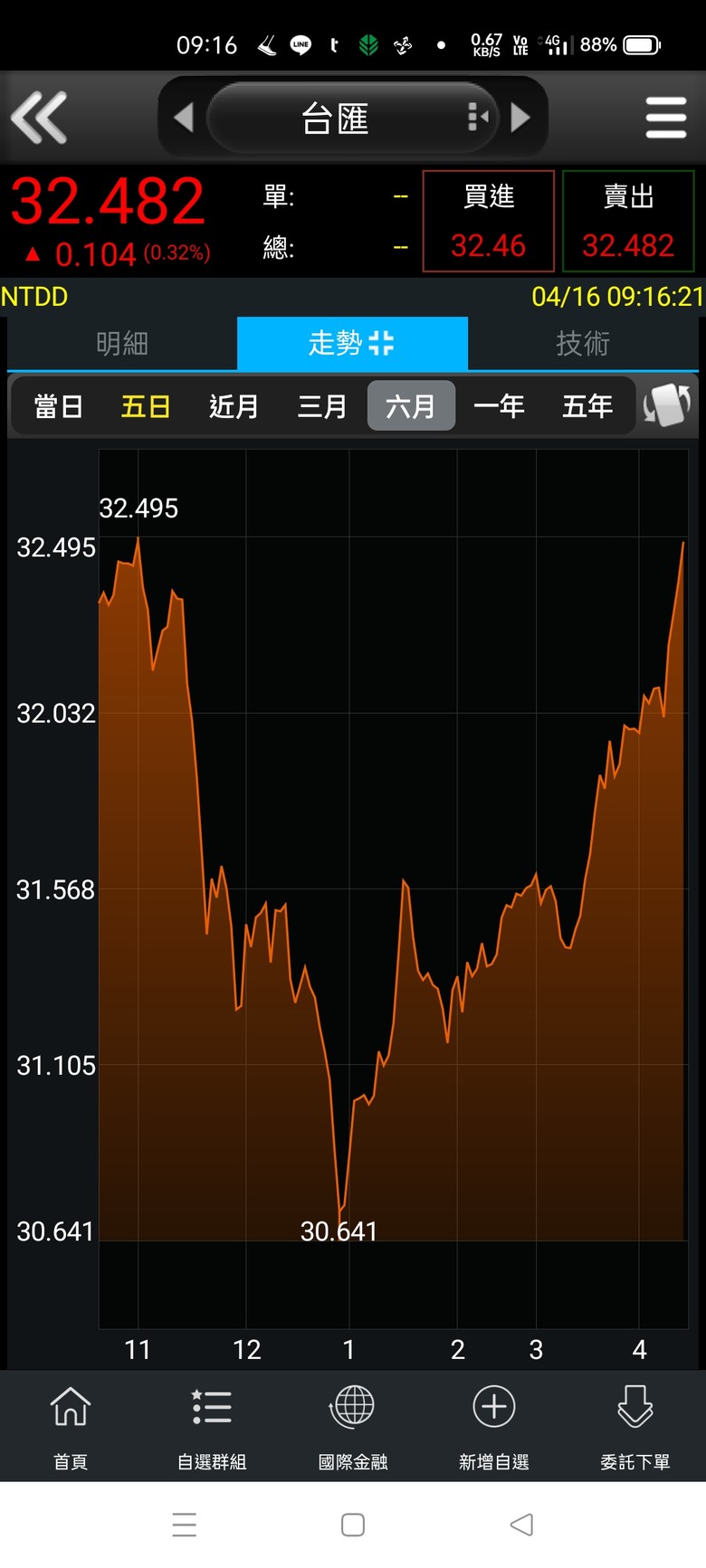Viewport: 706px width, 1568px height.
Task: Choose the 五年 five-year range
Action: 587,406
